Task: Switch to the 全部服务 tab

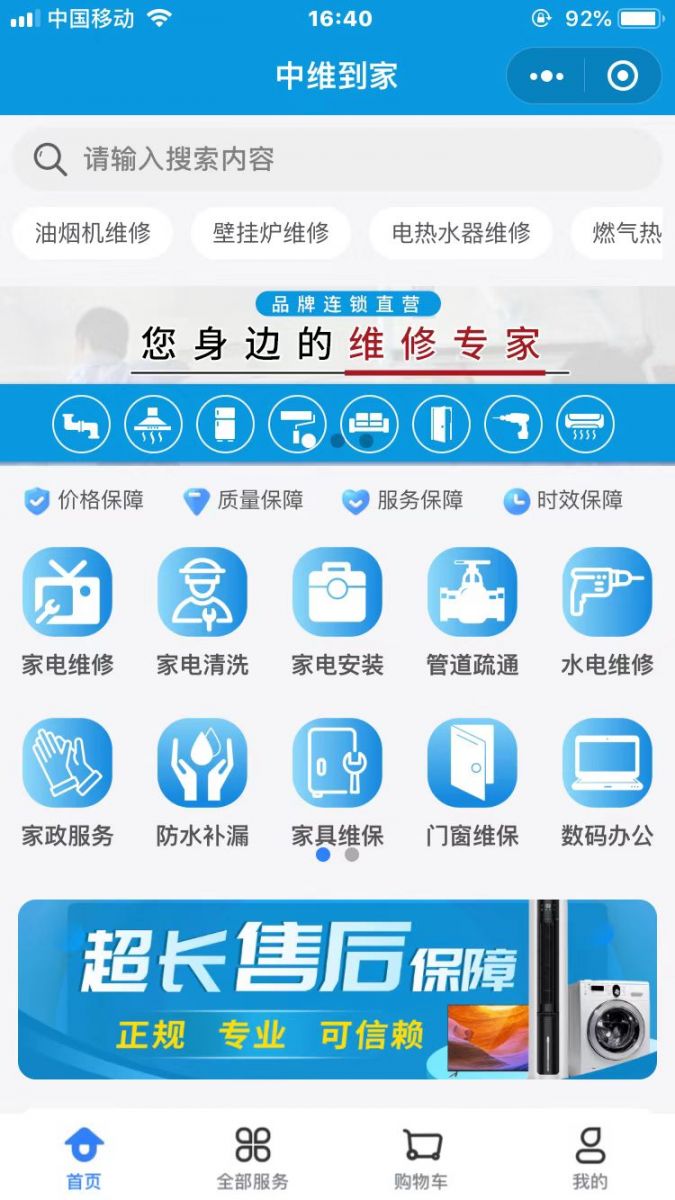Action: (253, 1157)
